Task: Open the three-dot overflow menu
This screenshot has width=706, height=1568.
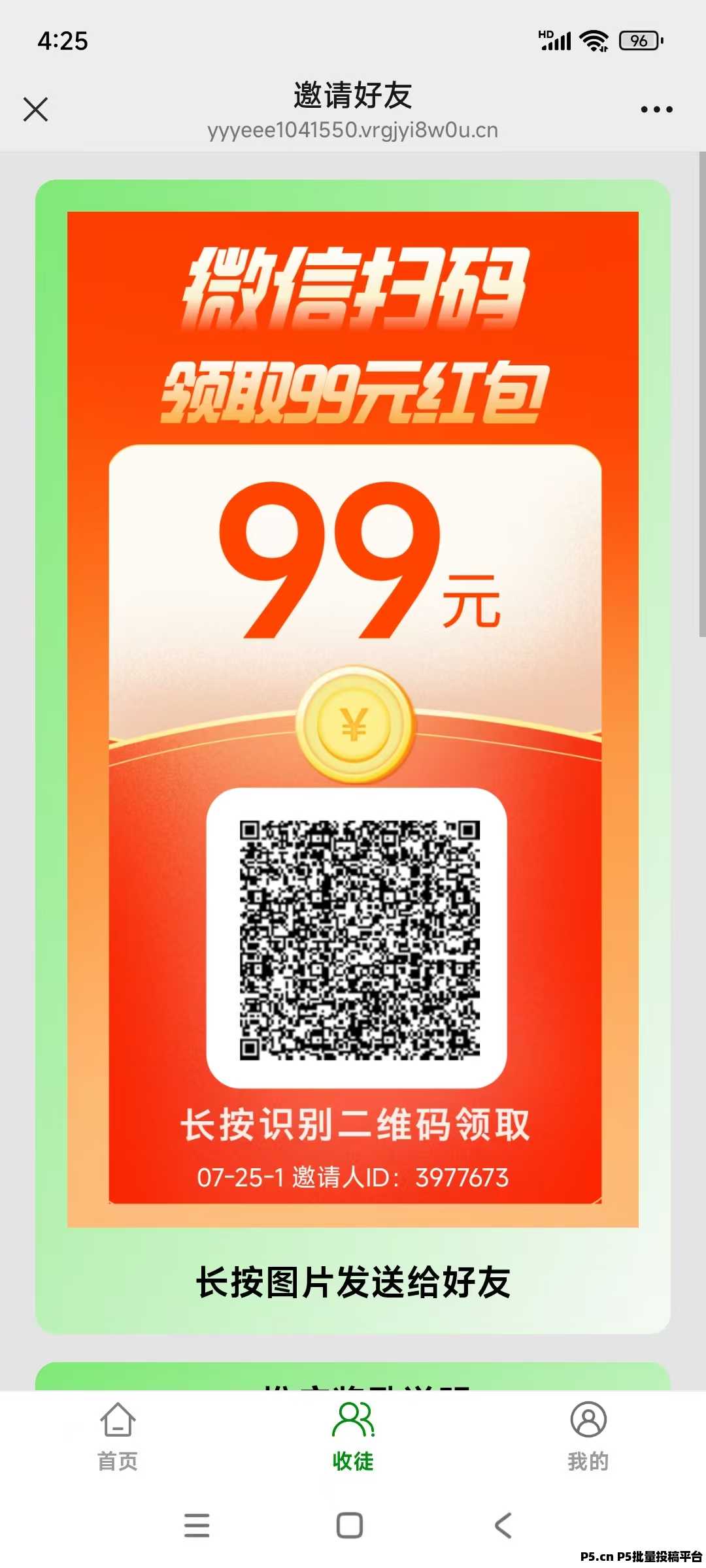Action: 656,109
